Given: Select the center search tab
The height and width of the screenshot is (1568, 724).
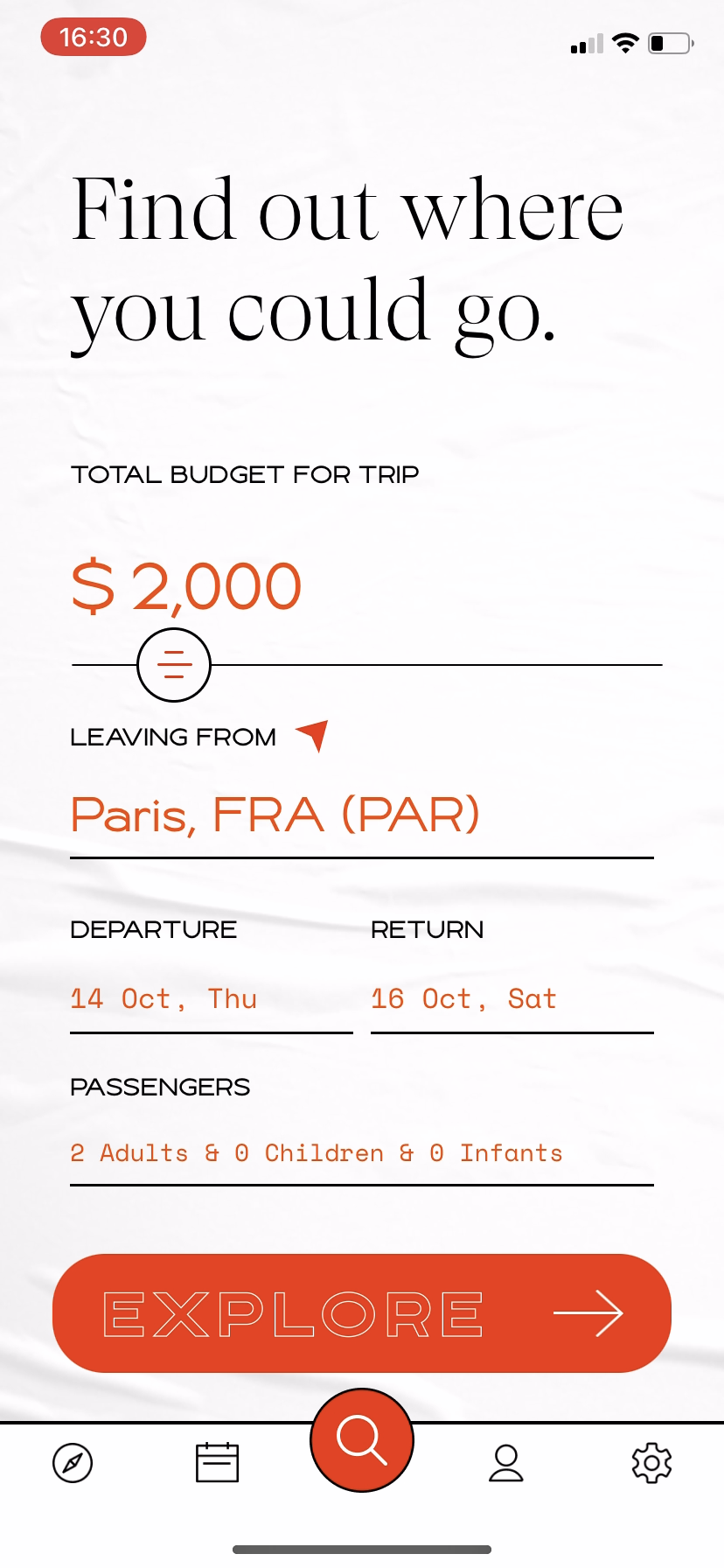Looking at the screenshot, I should click(x=362, y=1439).
